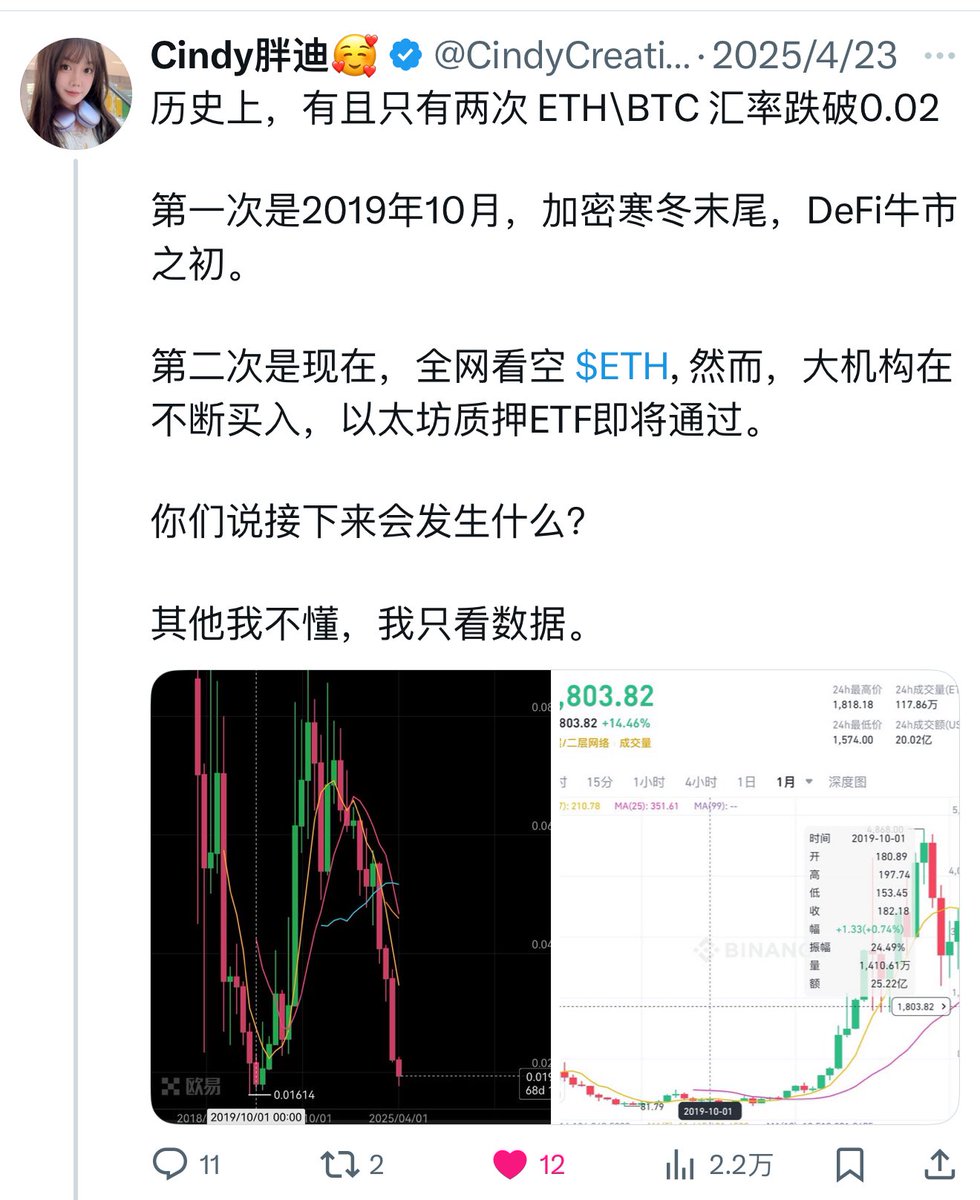Unlike the post with the heart icon
980x1200 pixels.
point(511,1163)
